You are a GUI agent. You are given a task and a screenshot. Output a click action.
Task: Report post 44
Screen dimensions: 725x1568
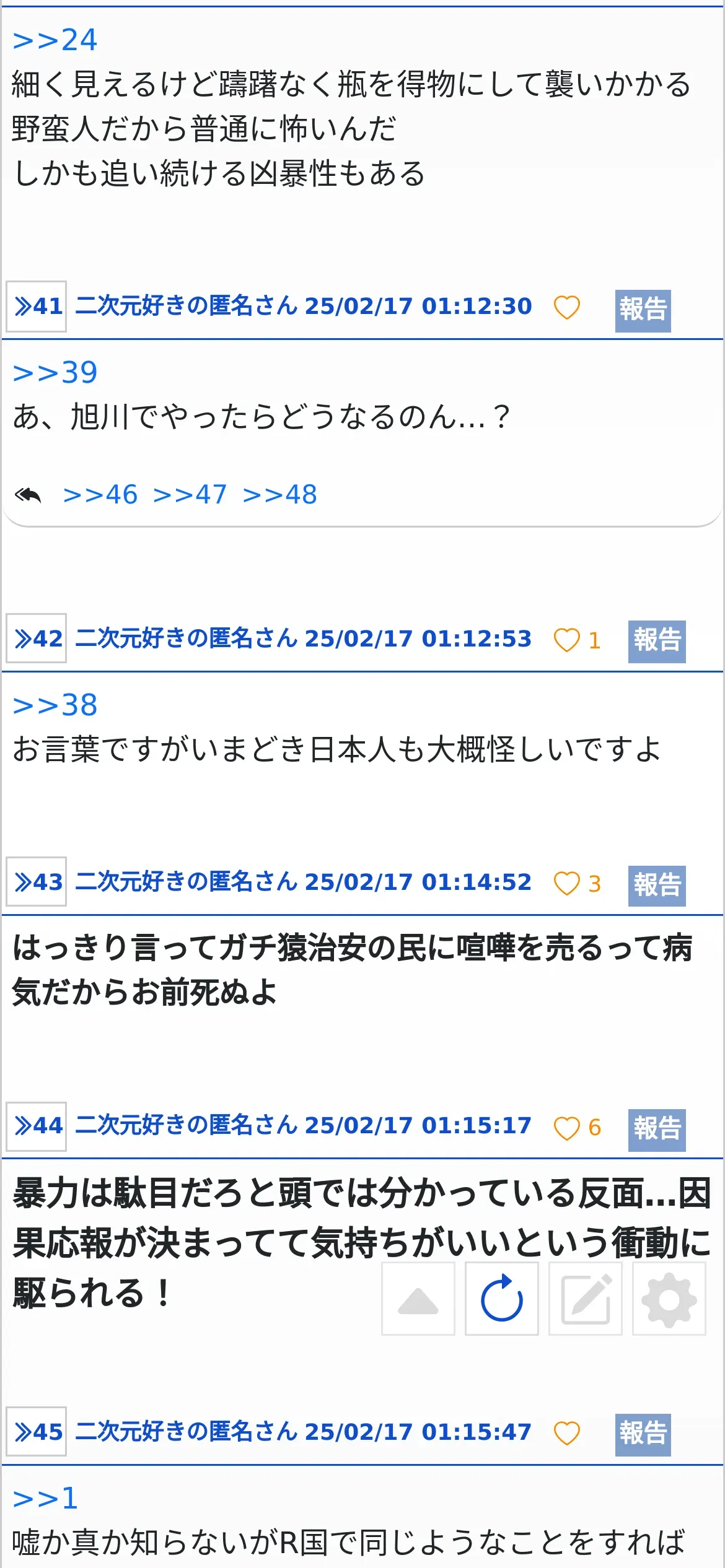click(x=657, y=1130)
